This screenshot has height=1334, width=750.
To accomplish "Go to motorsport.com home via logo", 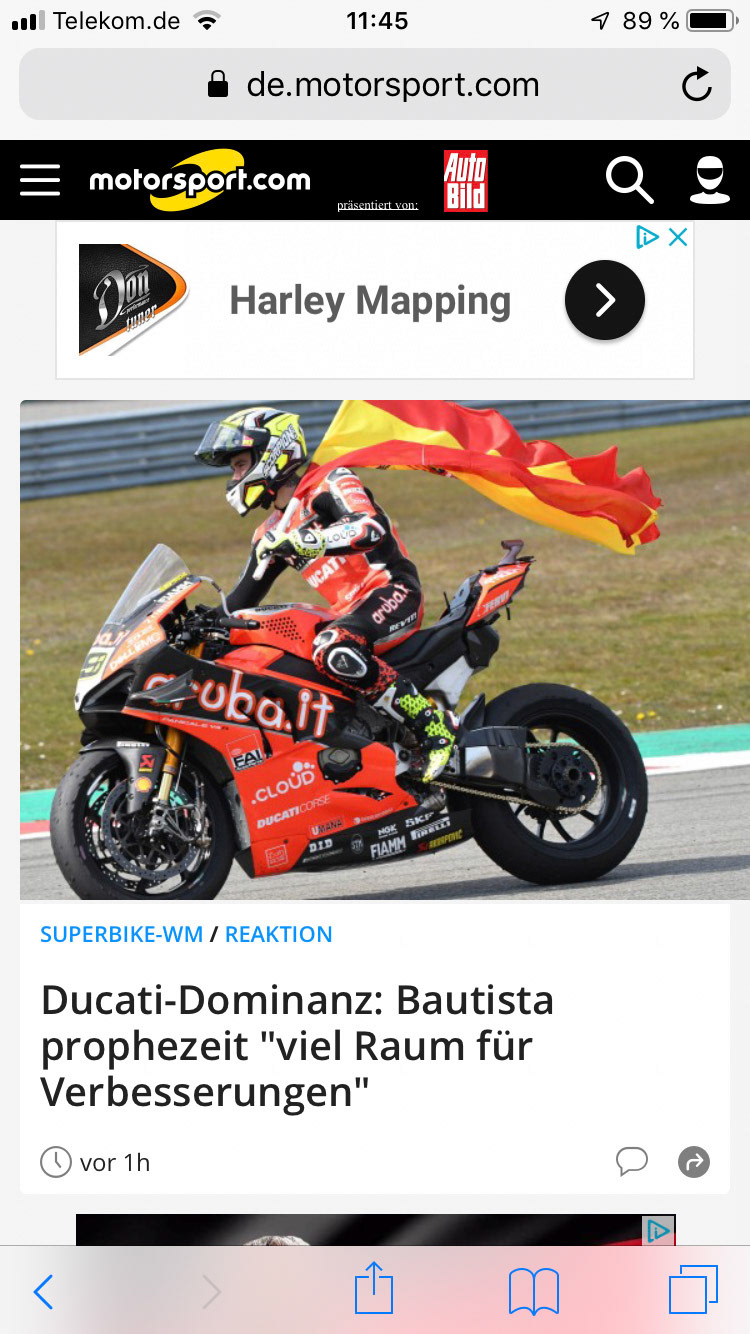I will point(200,180).
